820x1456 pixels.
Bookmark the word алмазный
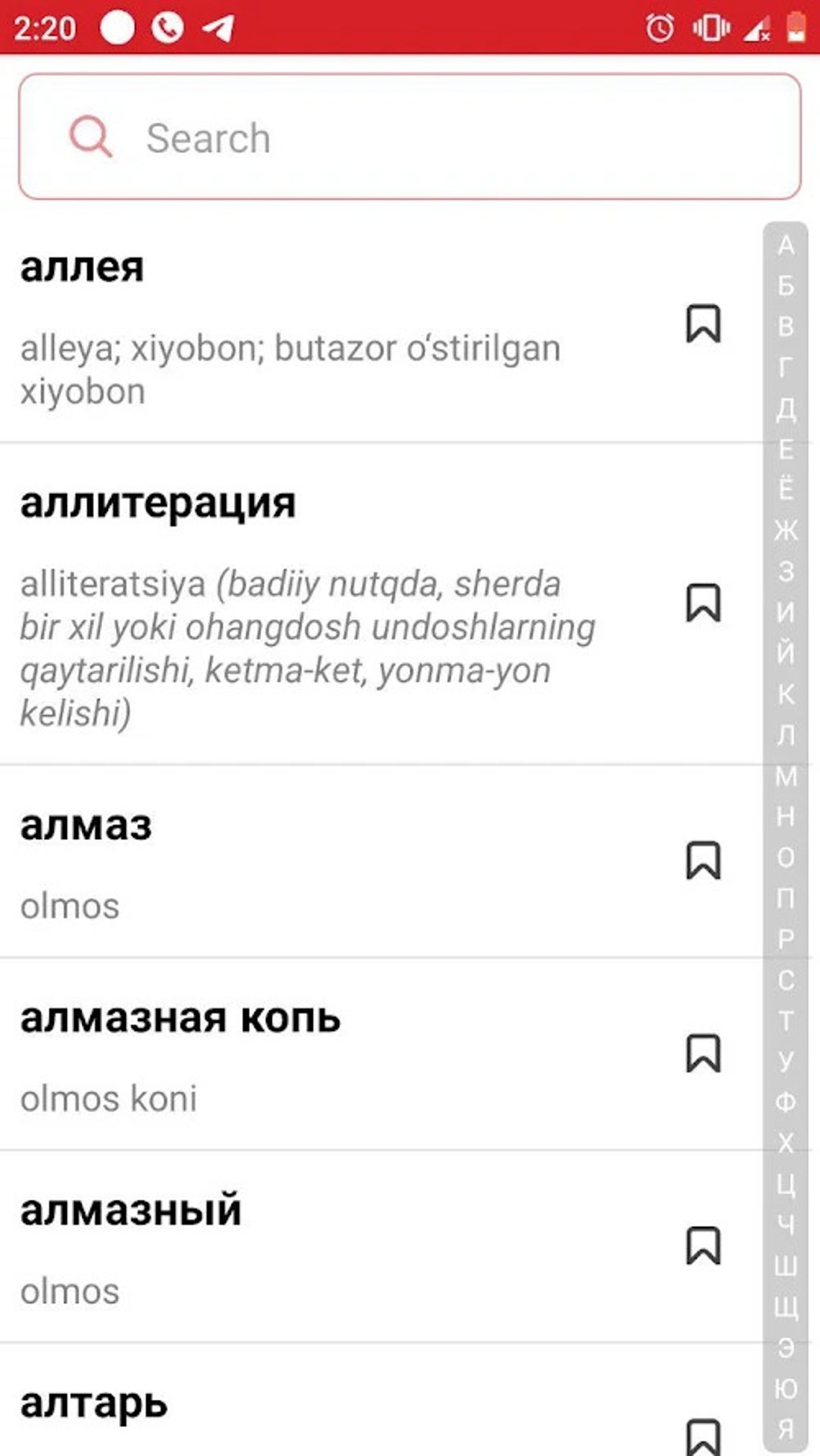pyautogui.click(x=703, y=1246)
